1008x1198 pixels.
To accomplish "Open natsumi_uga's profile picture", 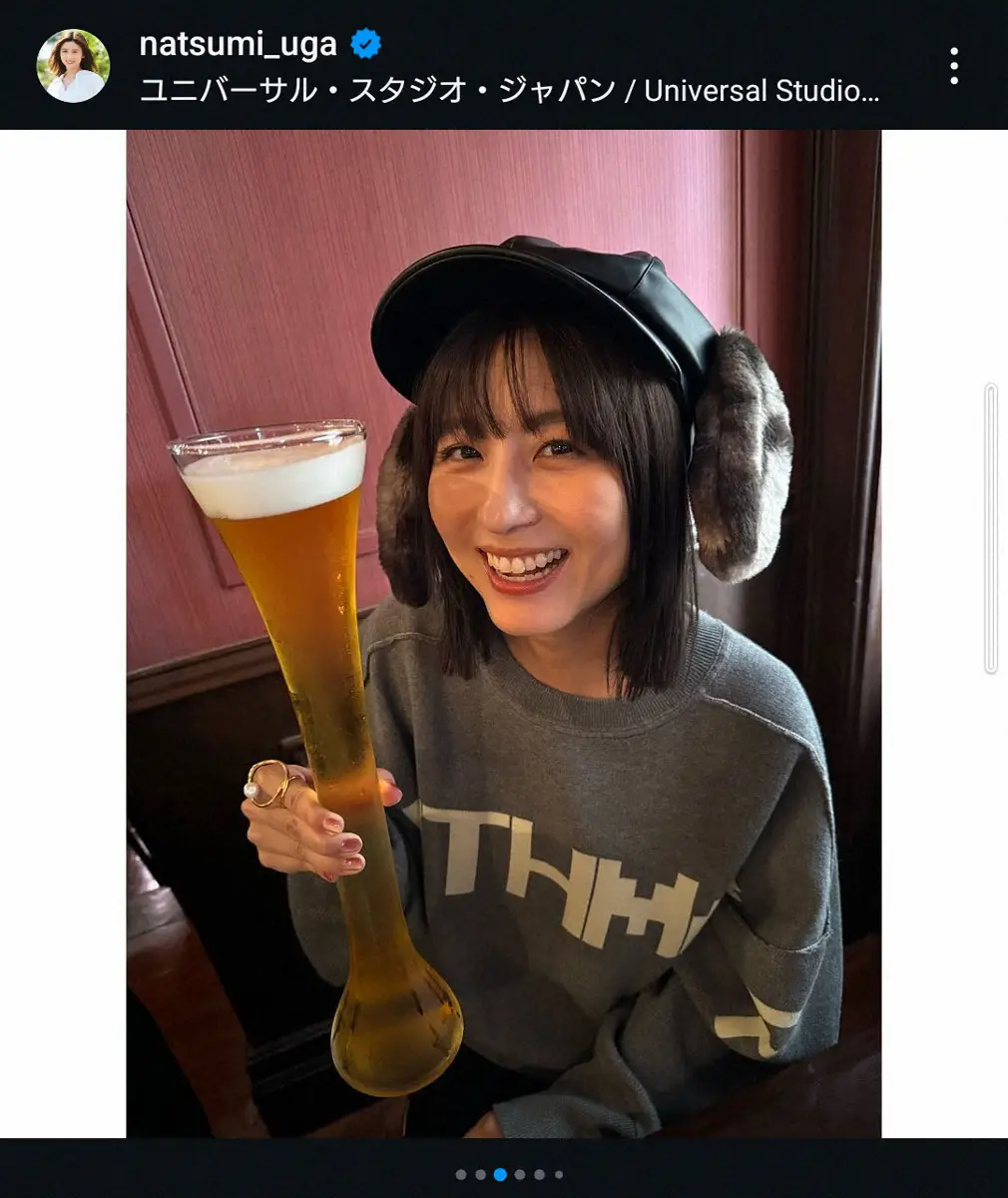I will point(73,66).
